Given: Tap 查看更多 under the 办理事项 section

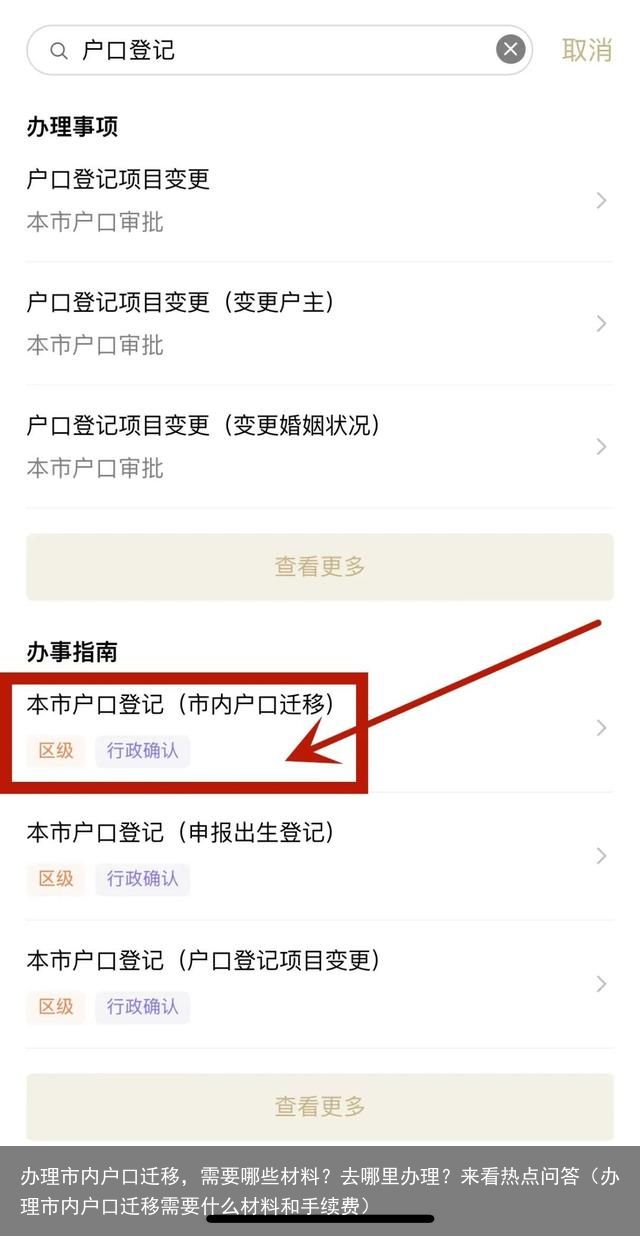Looking at the screenshot, I should [320, 567].
